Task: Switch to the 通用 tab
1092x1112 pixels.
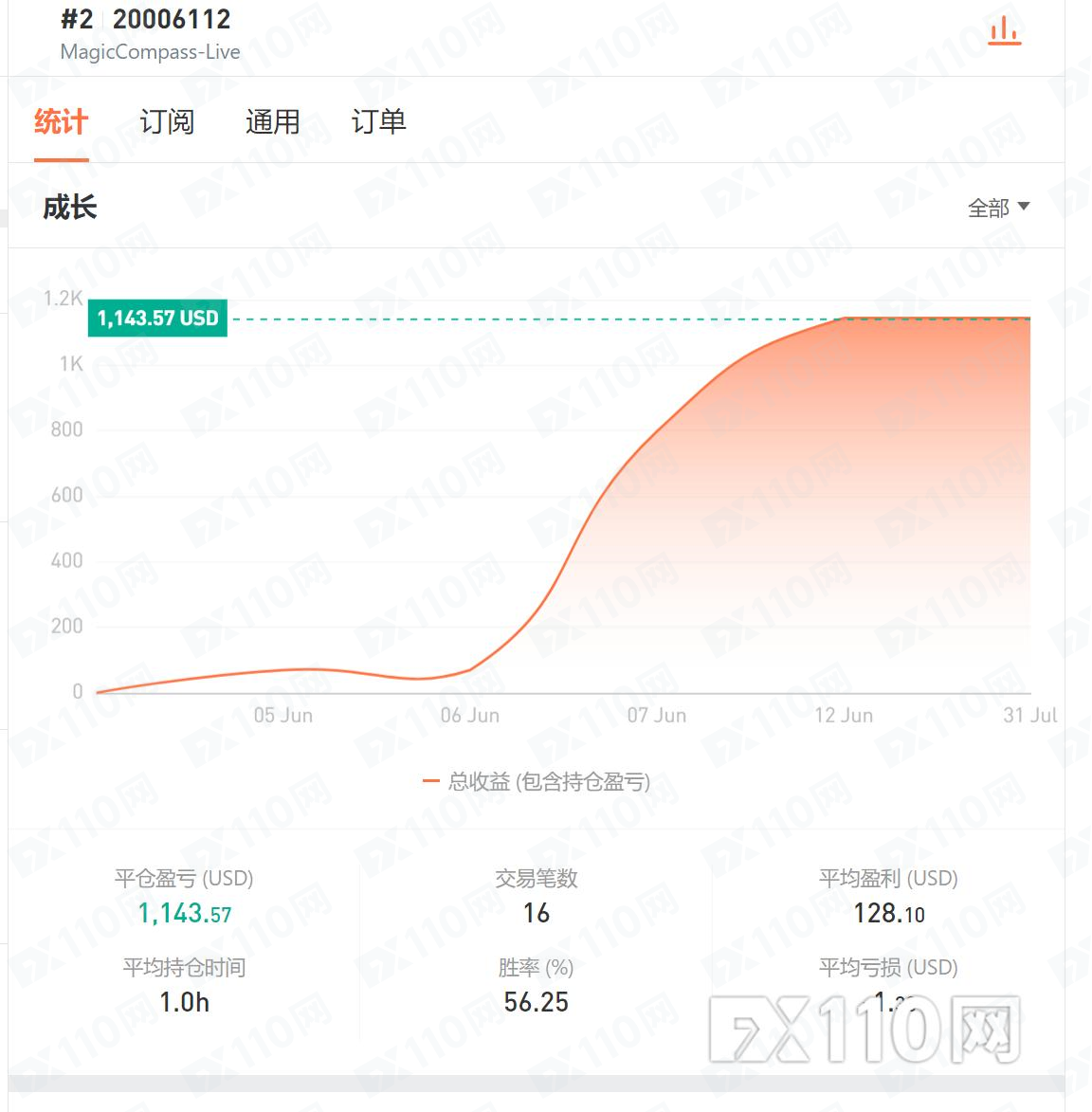Action: tap(272, 122)
